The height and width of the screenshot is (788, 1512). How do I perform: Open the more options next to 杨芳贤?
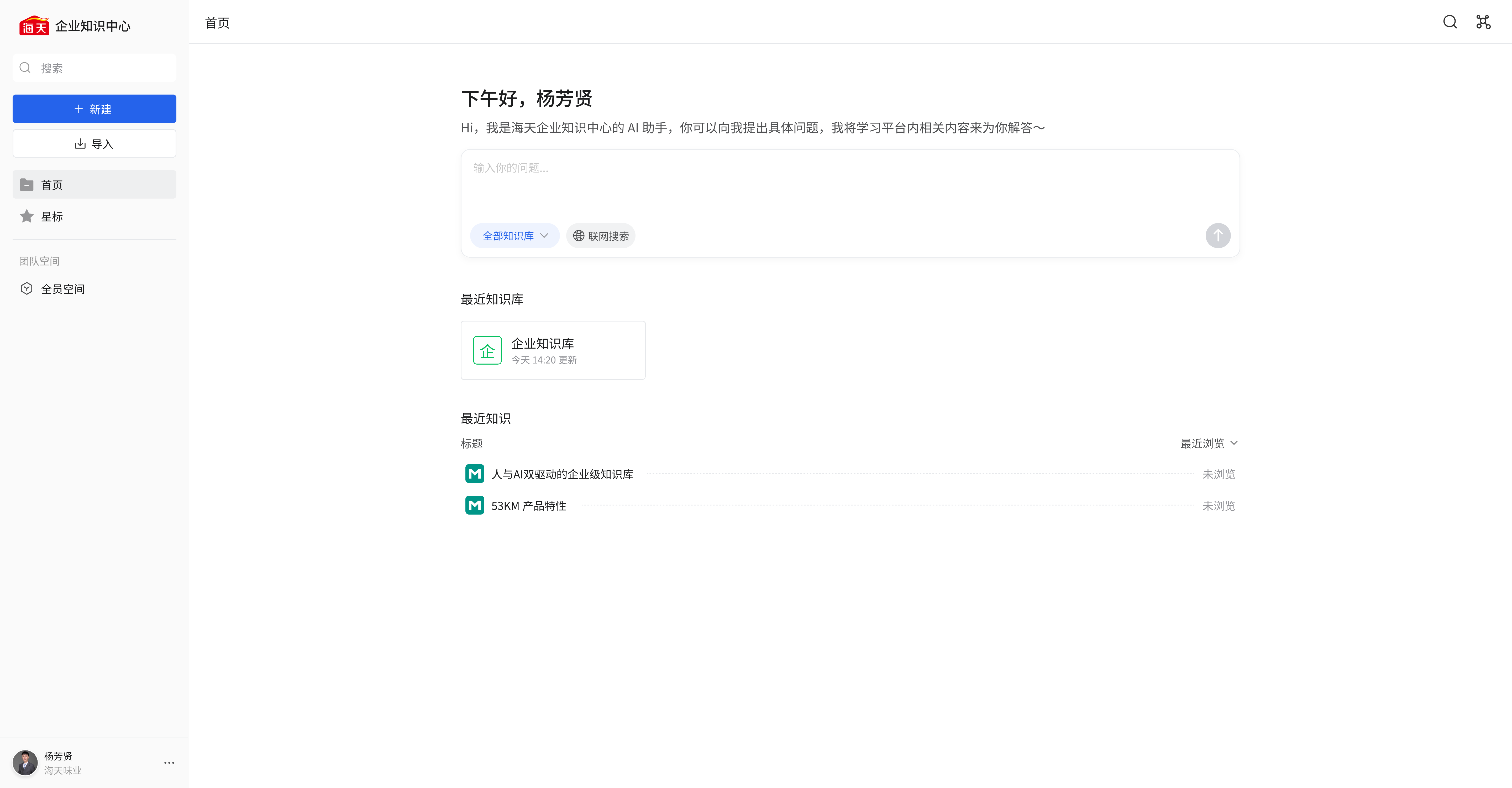[169, 763]
